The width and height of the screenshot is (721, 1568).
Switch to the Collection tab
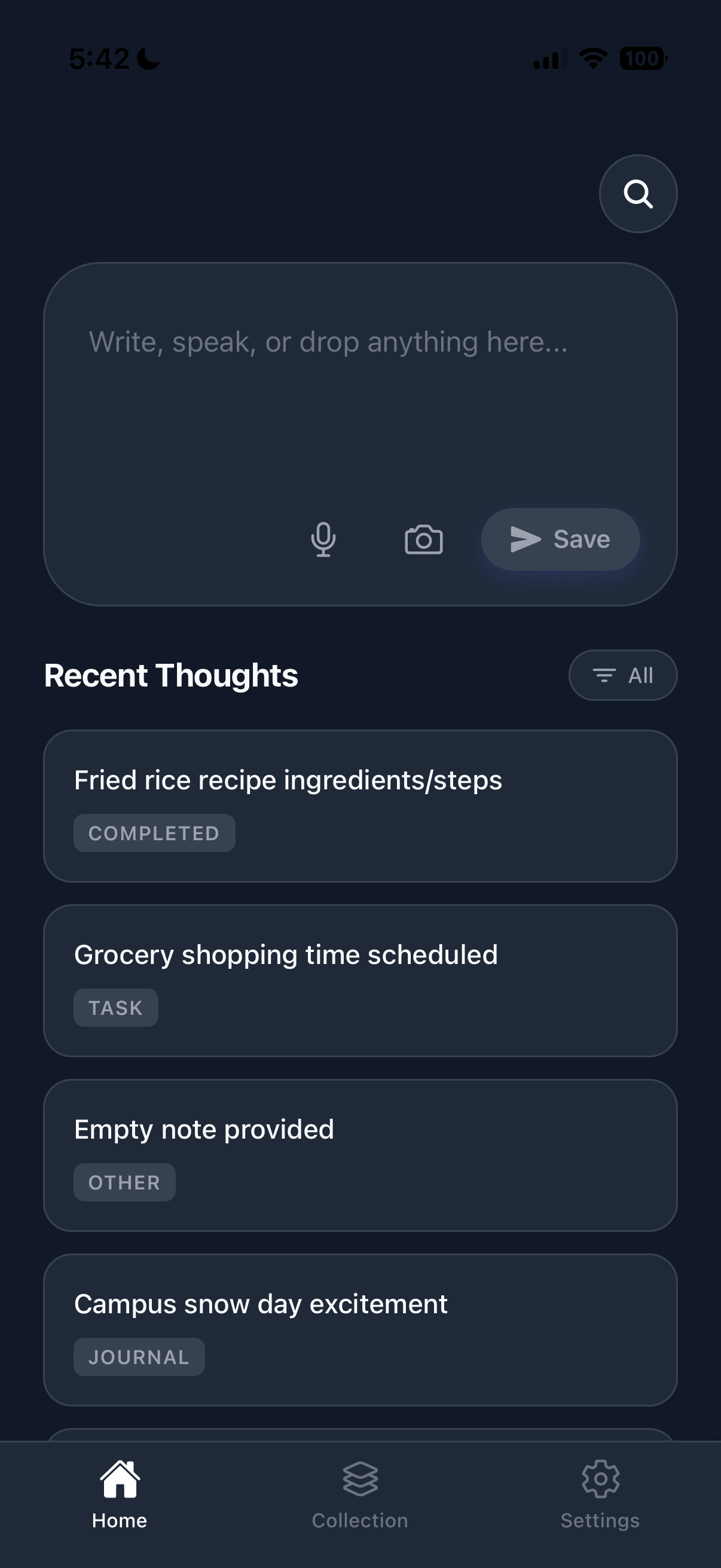[360, 1494]
